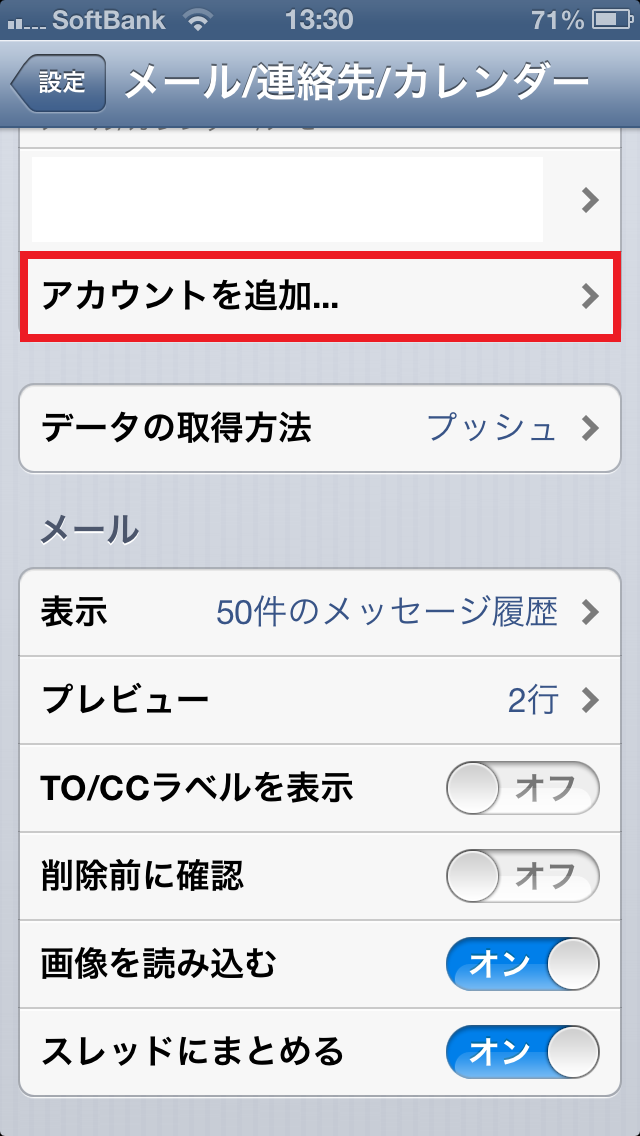This screenshot has height=1136, width=640.
Task: Turn on TO/CCラベルを表示 switch
Action: tap(522, 789)
